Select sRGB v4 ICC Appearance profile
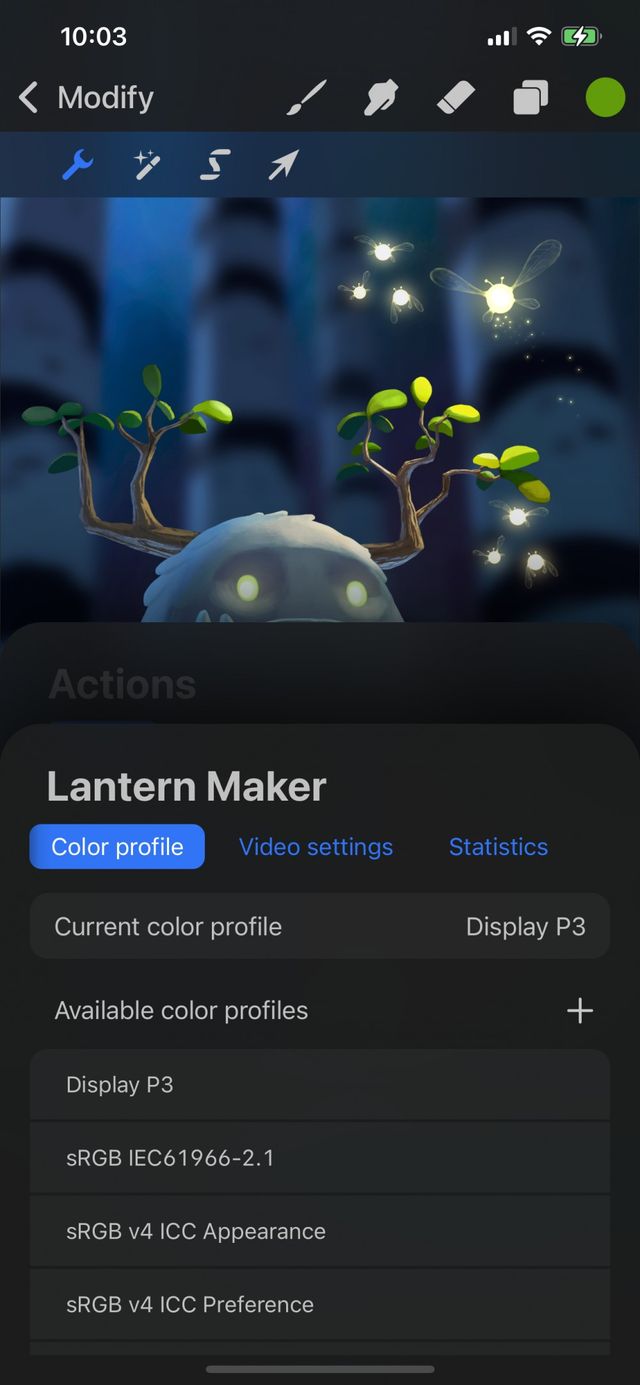 click(x=320, y=1231)
